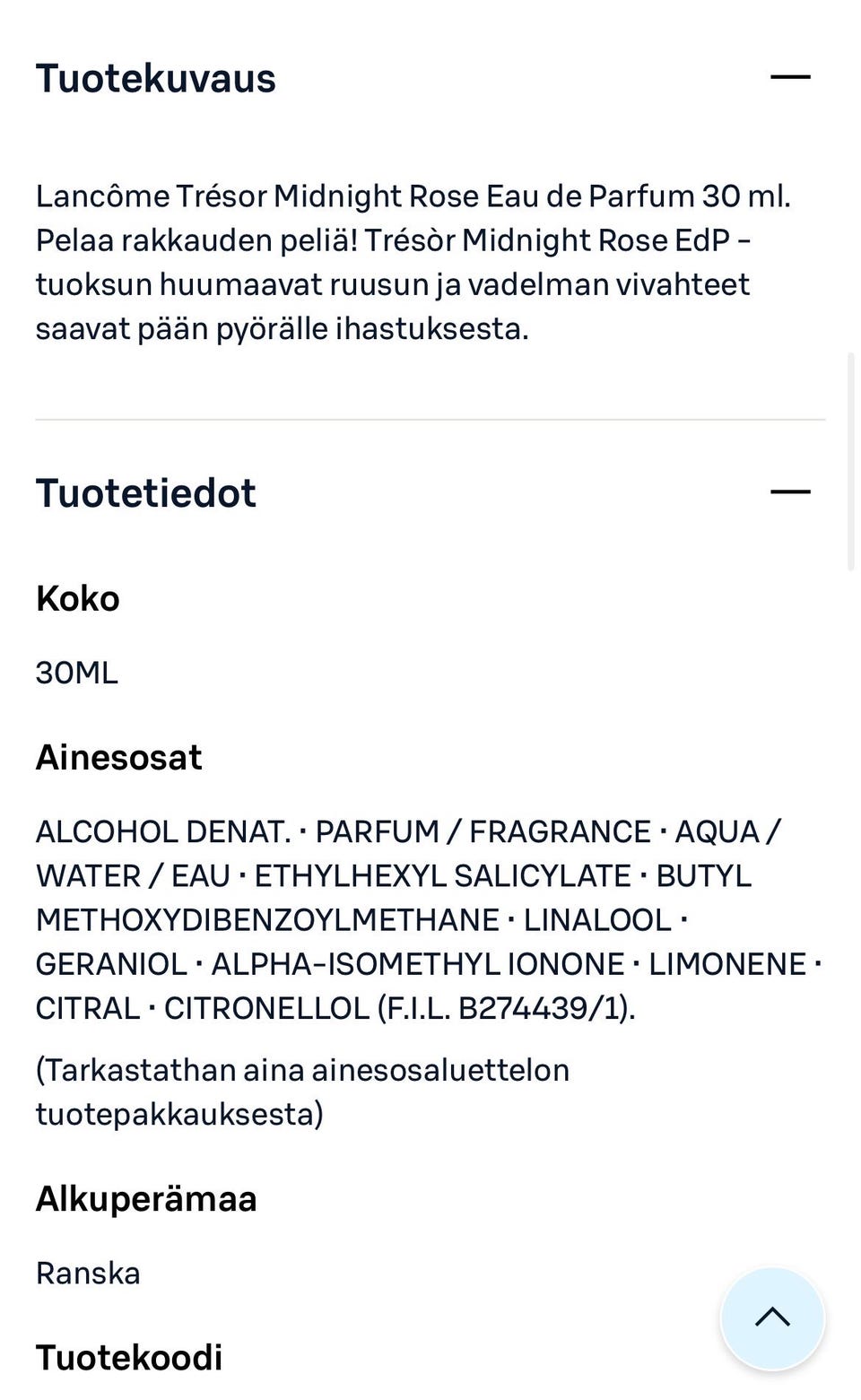861x1400 pixels.
Task: Click the scroll-to-top chevron button
Action: [771, 1317]
